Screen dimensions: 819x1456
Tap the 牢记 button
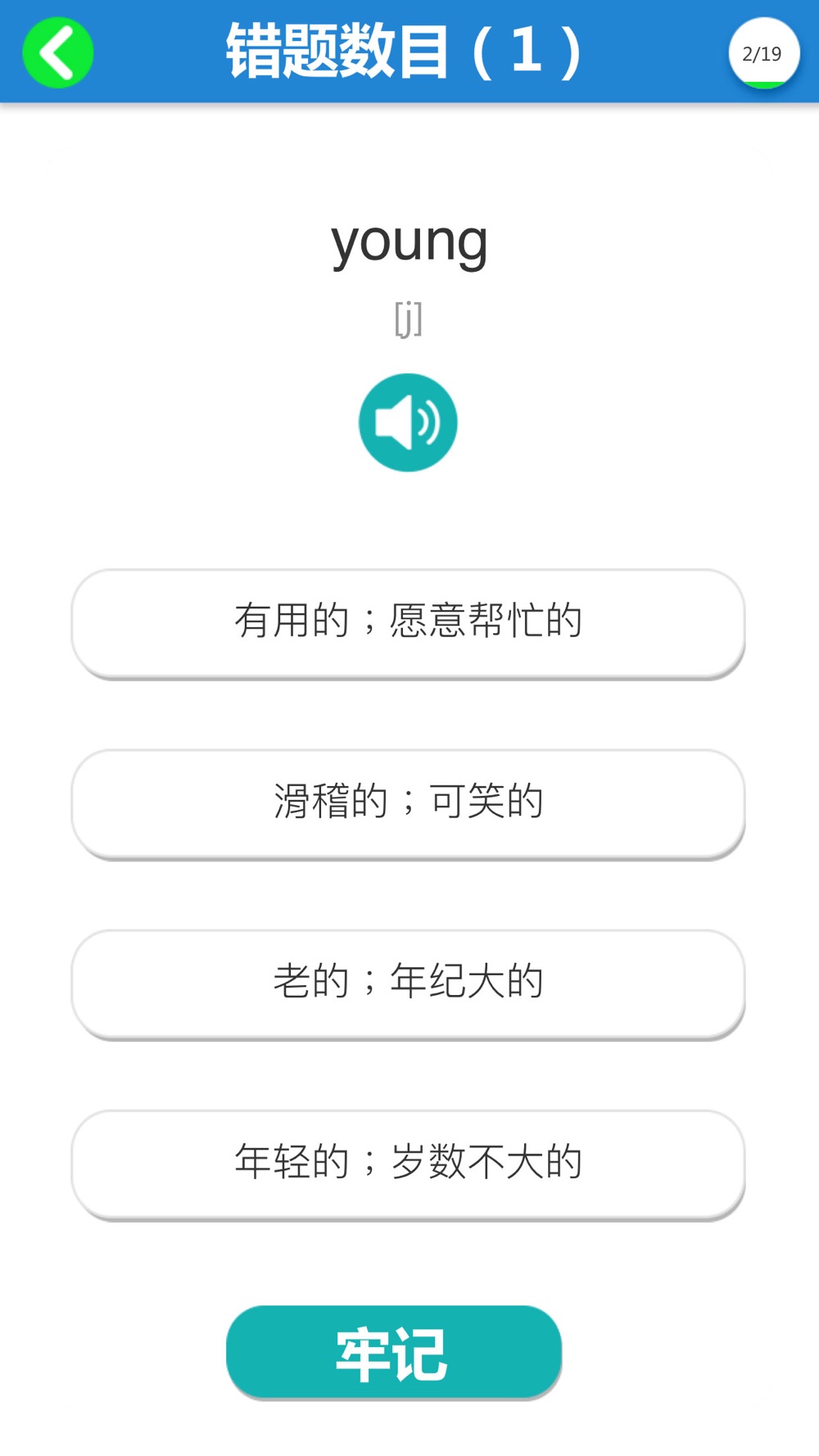pos(394,1352)
